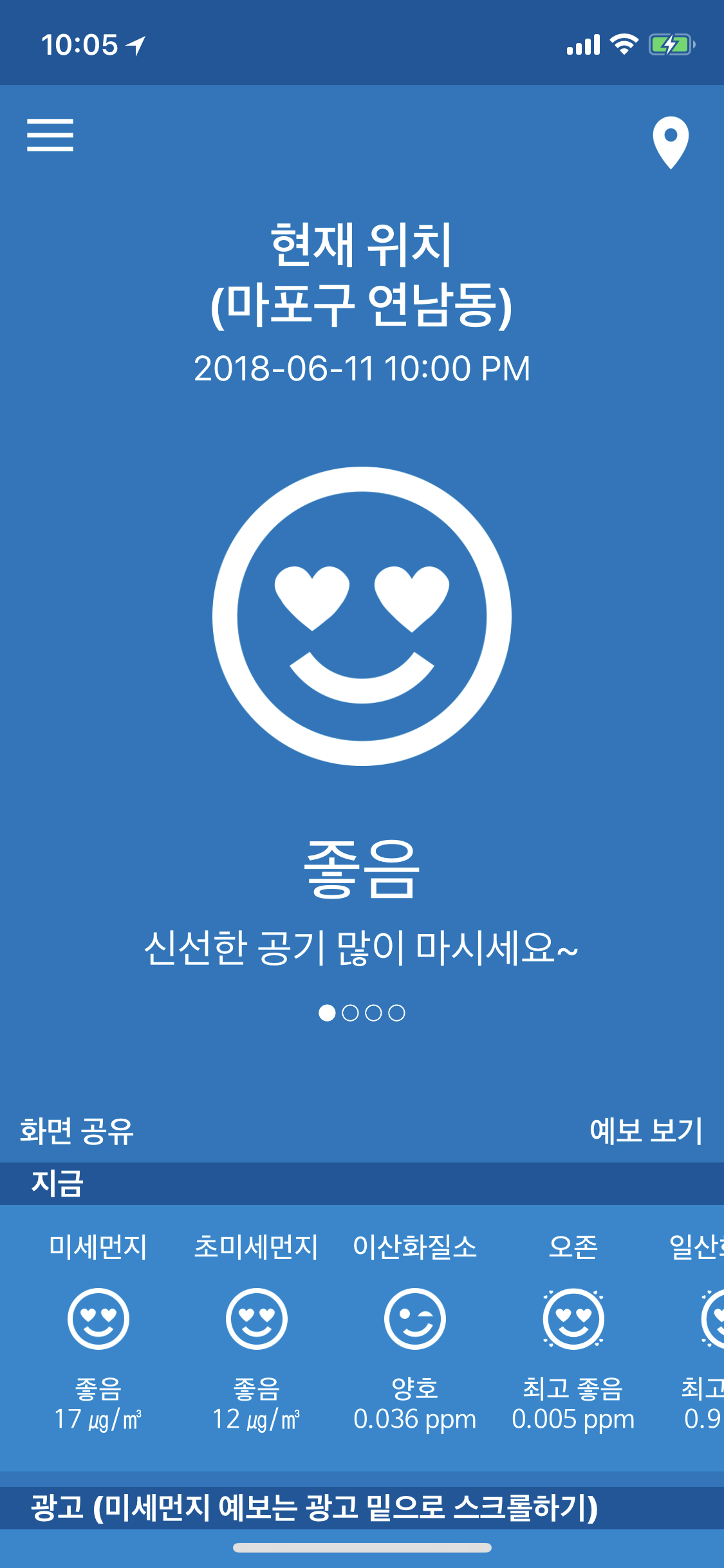724x1568 pixels.
Task: Select the second carousel dot
Action: pos(349,1013)
